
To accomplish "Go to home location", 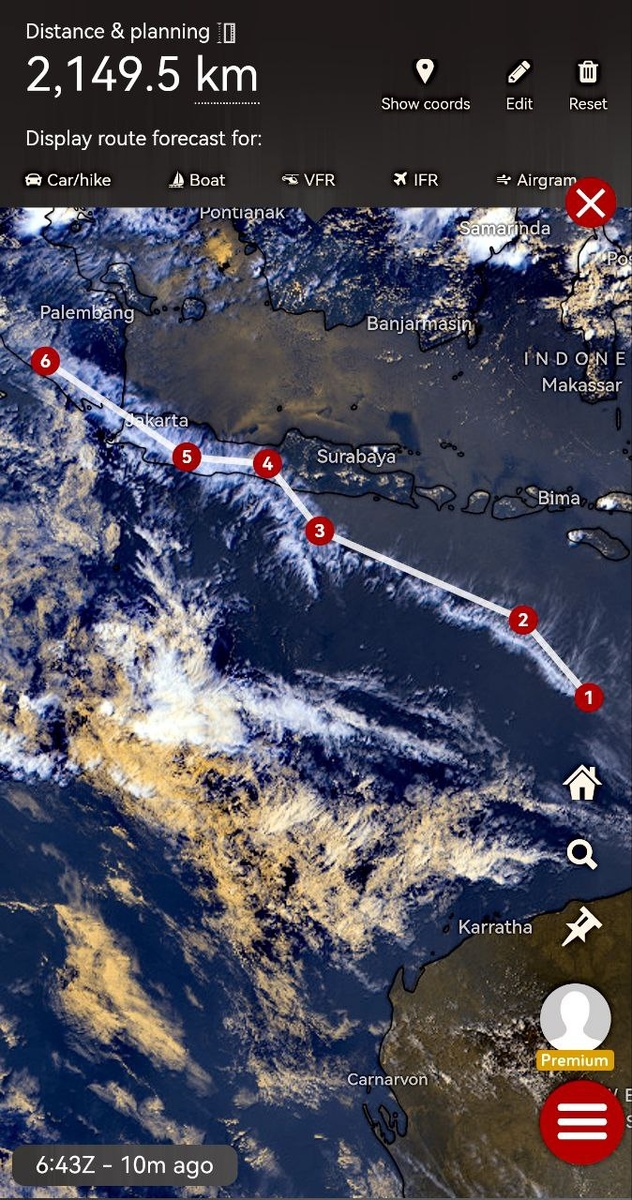I will [x=582, y=782].
